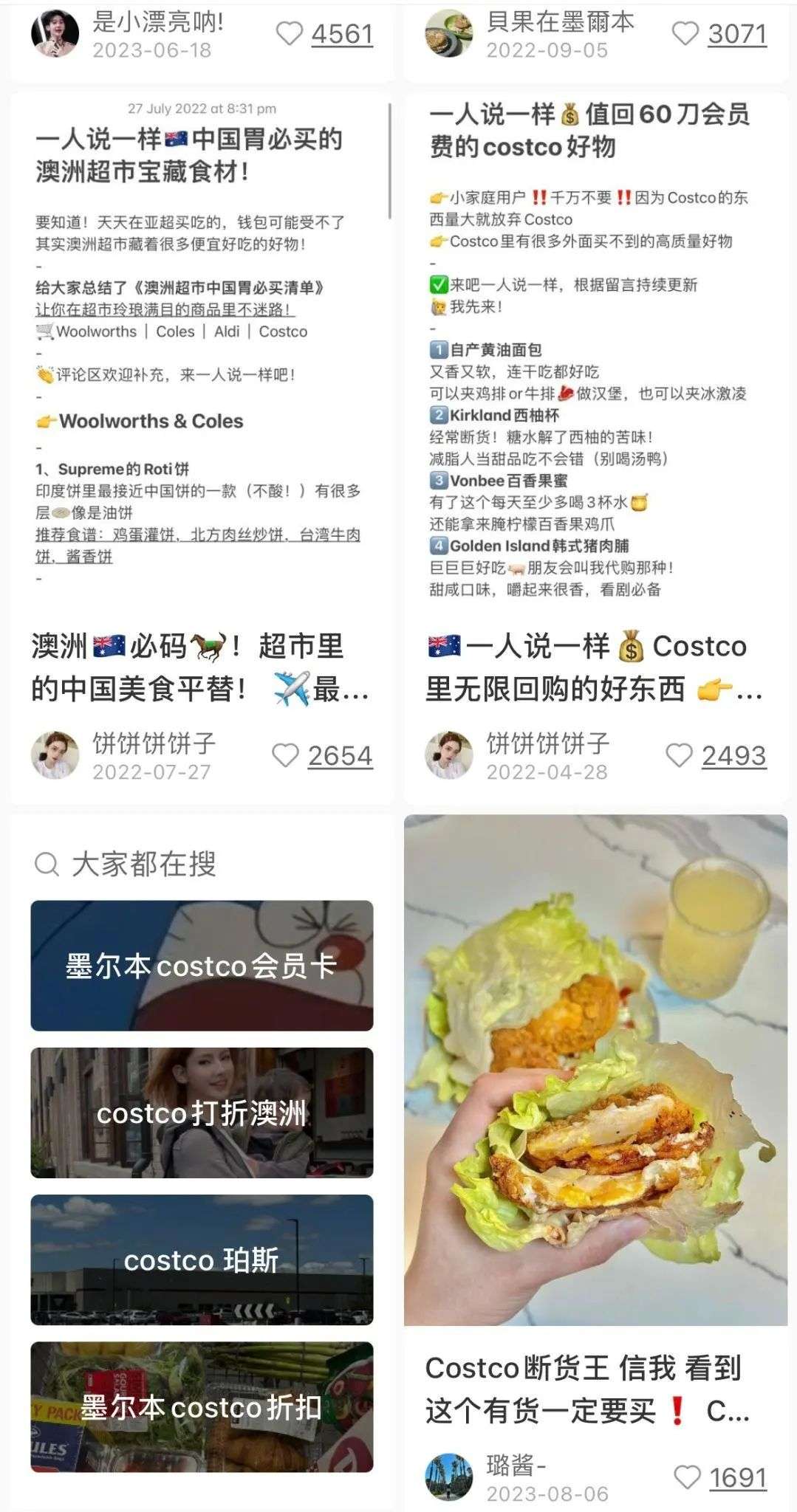
Task: Open 是小漂亮呐!'s profile avatar
Action: click(x=55, y=33)
